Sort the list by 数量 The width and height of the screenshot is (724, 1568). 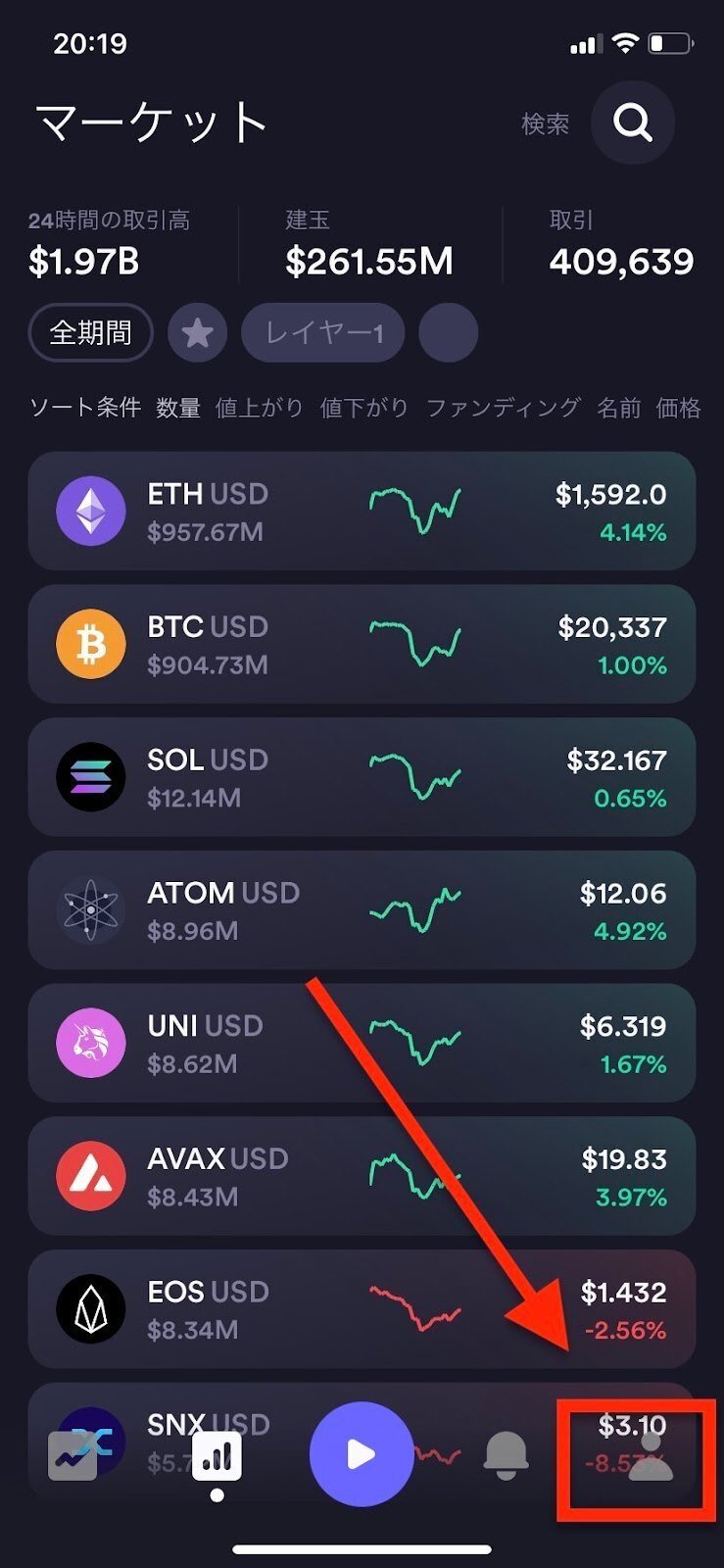click(178, 408)
